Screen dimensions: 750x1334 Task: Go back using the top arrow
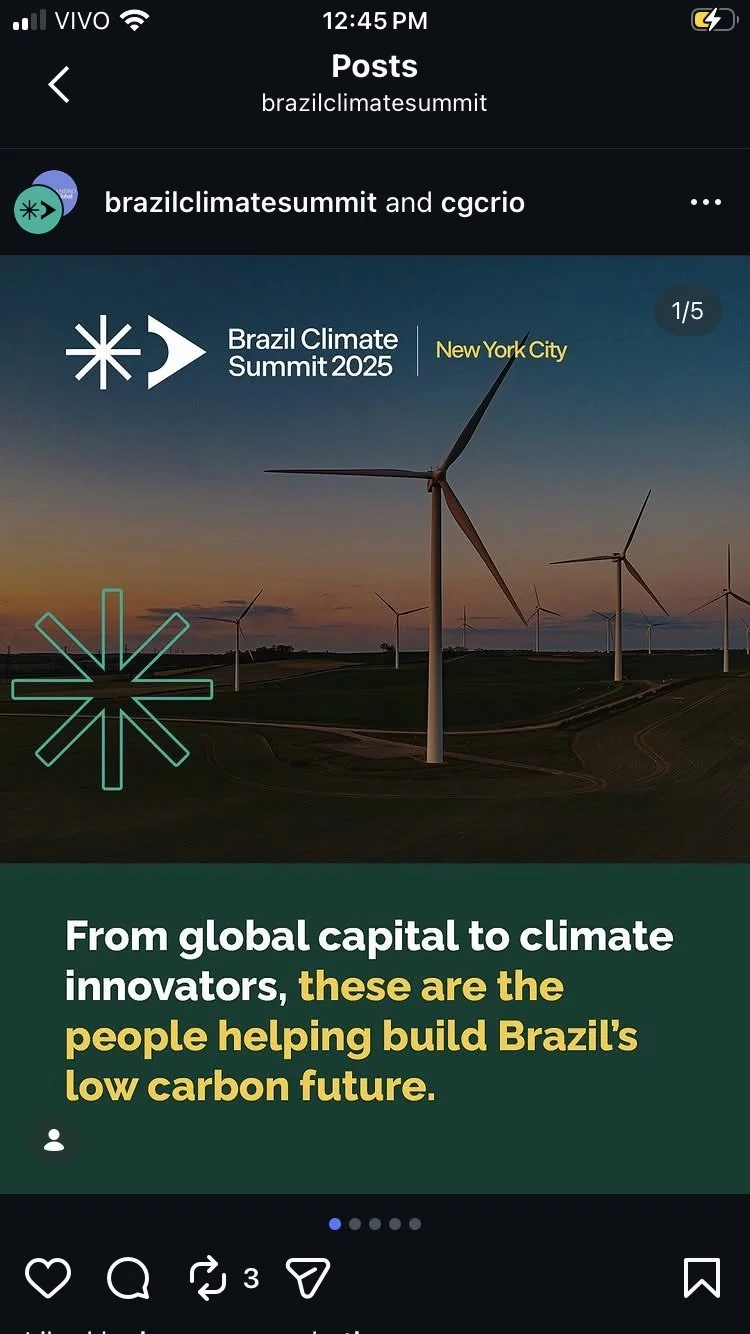point(60,85)
